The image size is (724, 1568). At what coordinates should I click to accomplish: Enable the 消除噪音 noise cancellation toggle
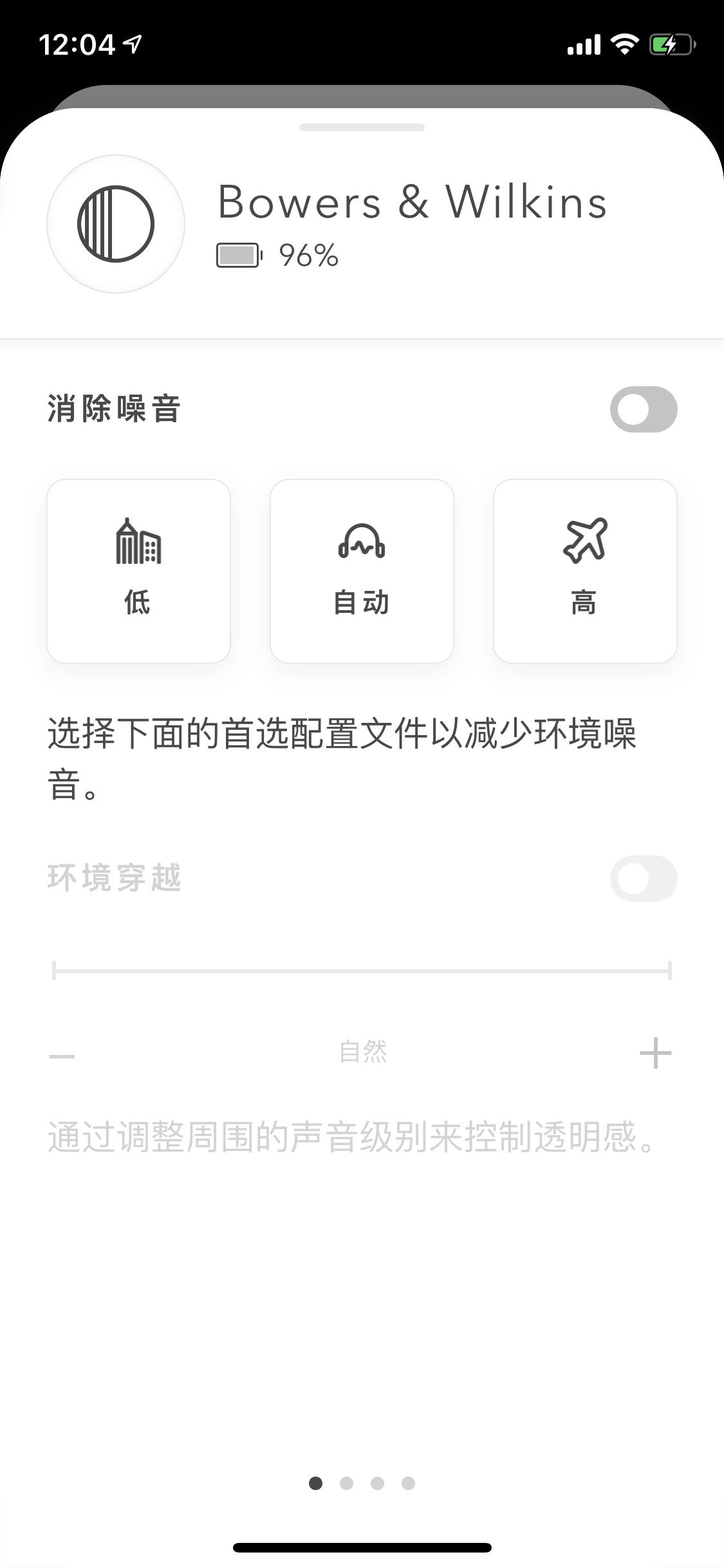pos(644,409)
